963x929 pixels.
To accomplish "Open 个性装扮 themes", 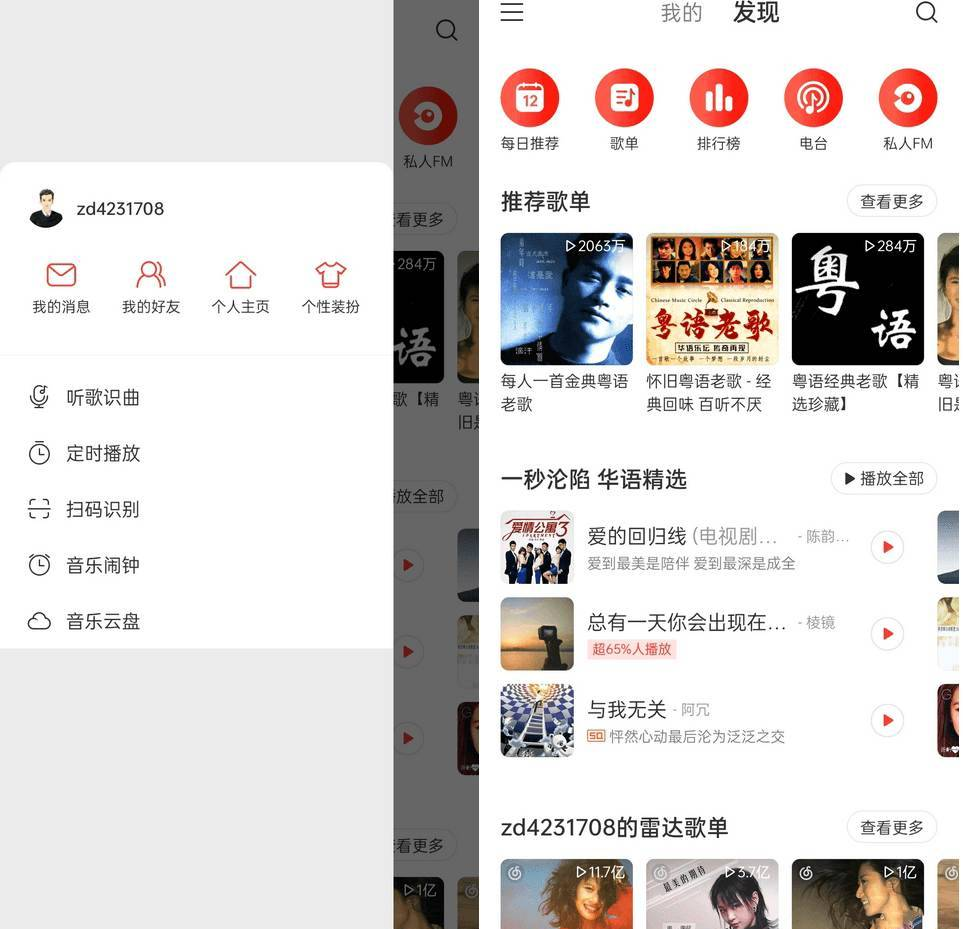I will [x=330, y=288].
